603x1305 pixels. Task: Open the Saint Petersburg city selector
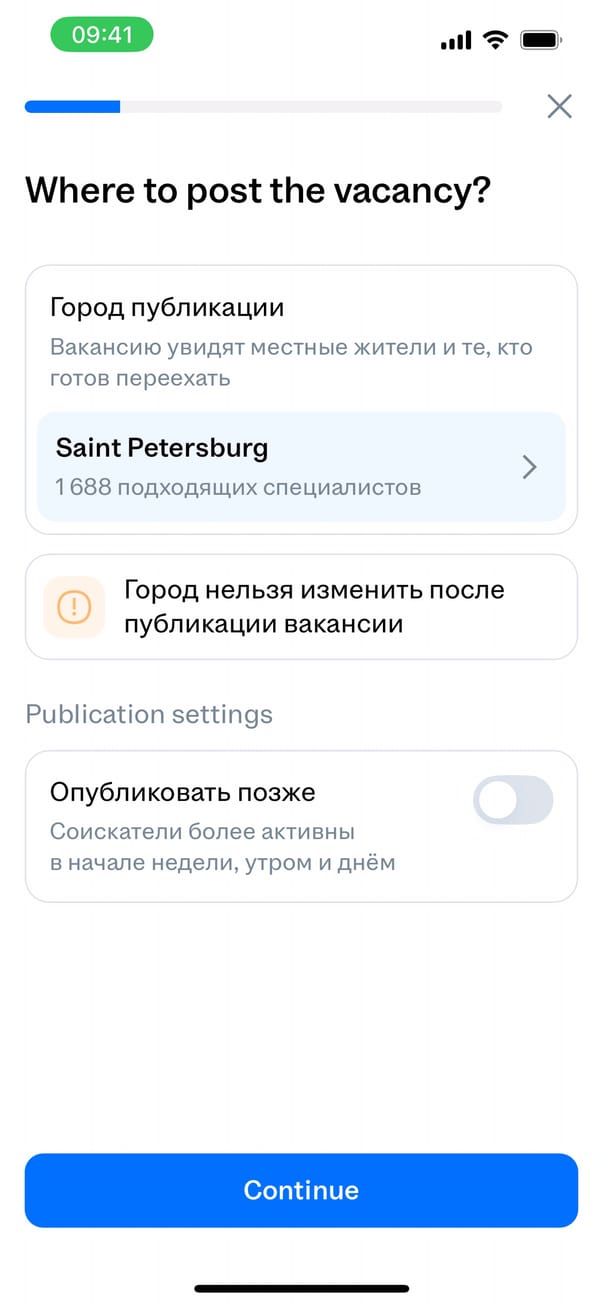click(x=301, y=467)
